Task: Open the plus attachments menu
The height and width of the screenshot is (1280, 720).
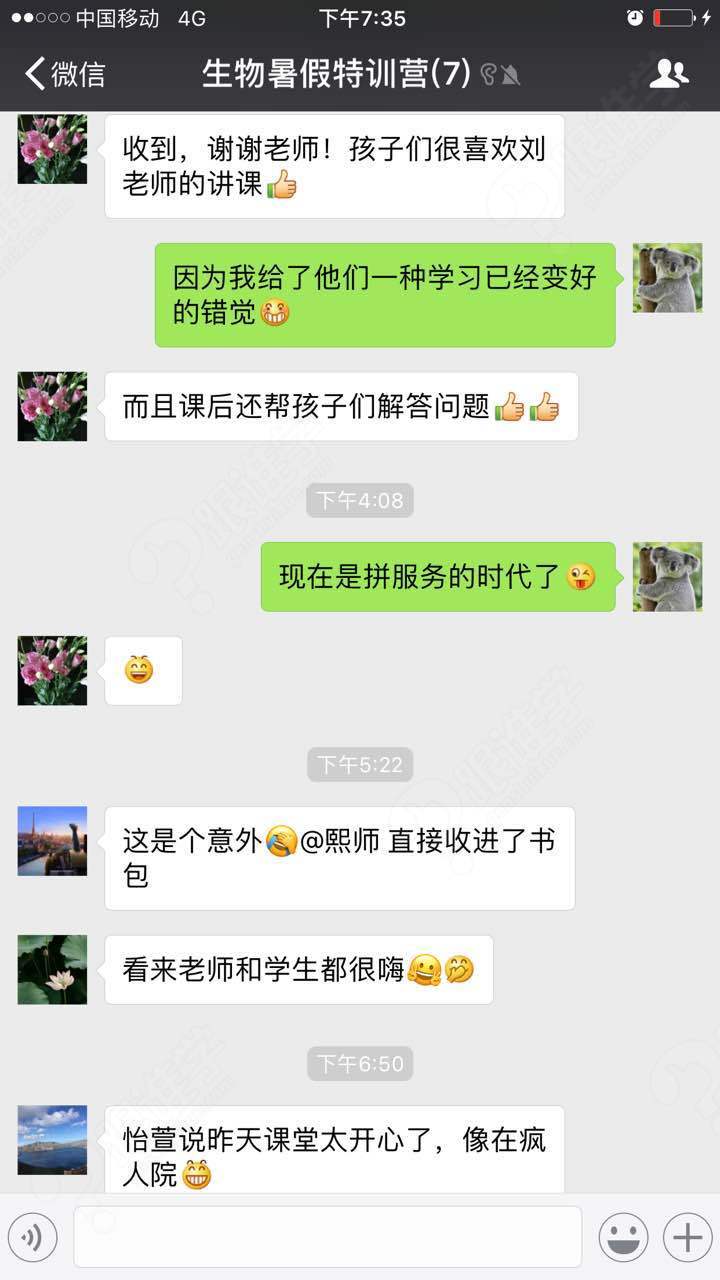Action: pyautogui.click(x=687, y=1237)
